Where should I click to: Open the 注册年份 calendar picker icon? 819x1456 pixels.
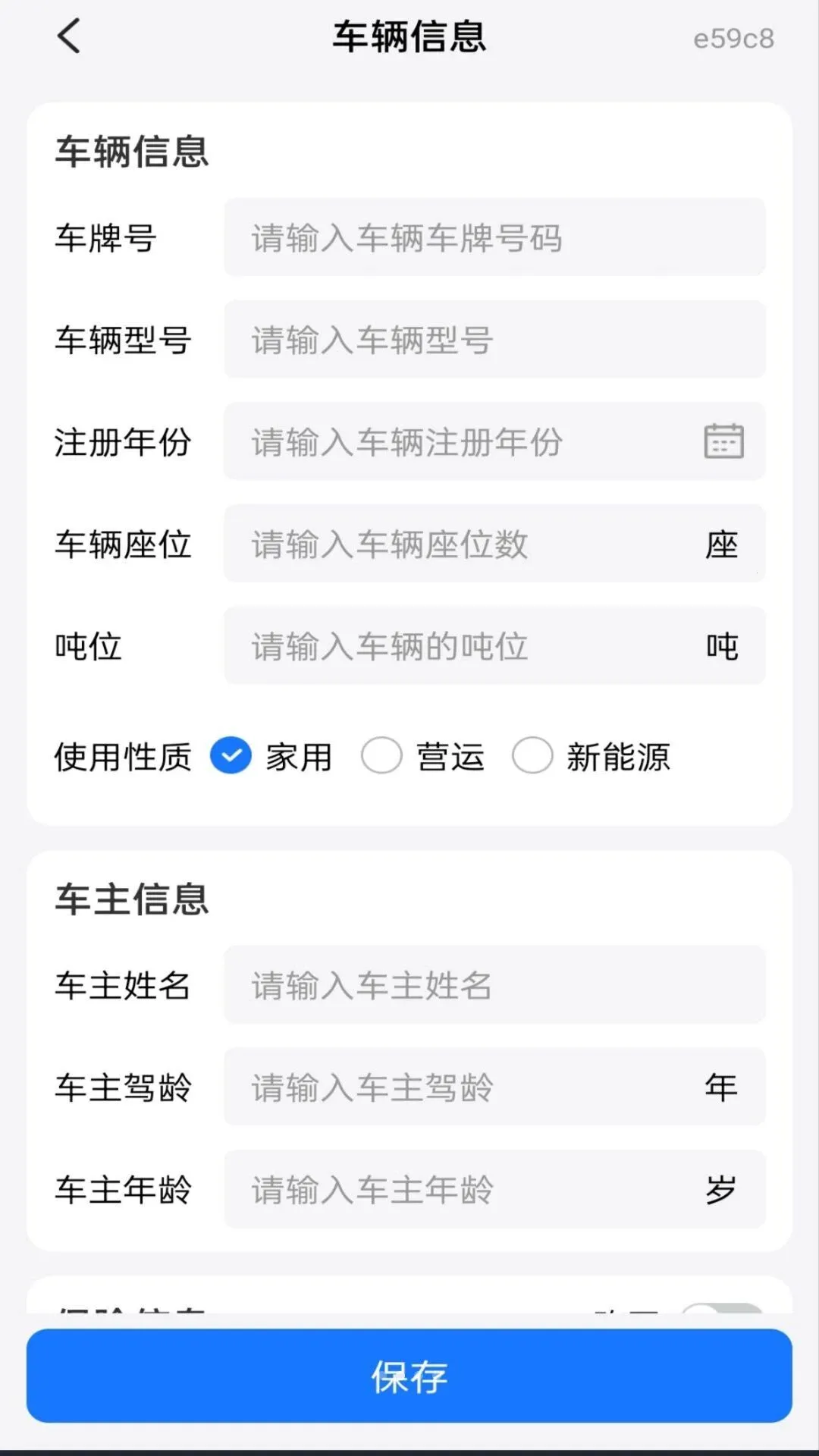point(723,441)
